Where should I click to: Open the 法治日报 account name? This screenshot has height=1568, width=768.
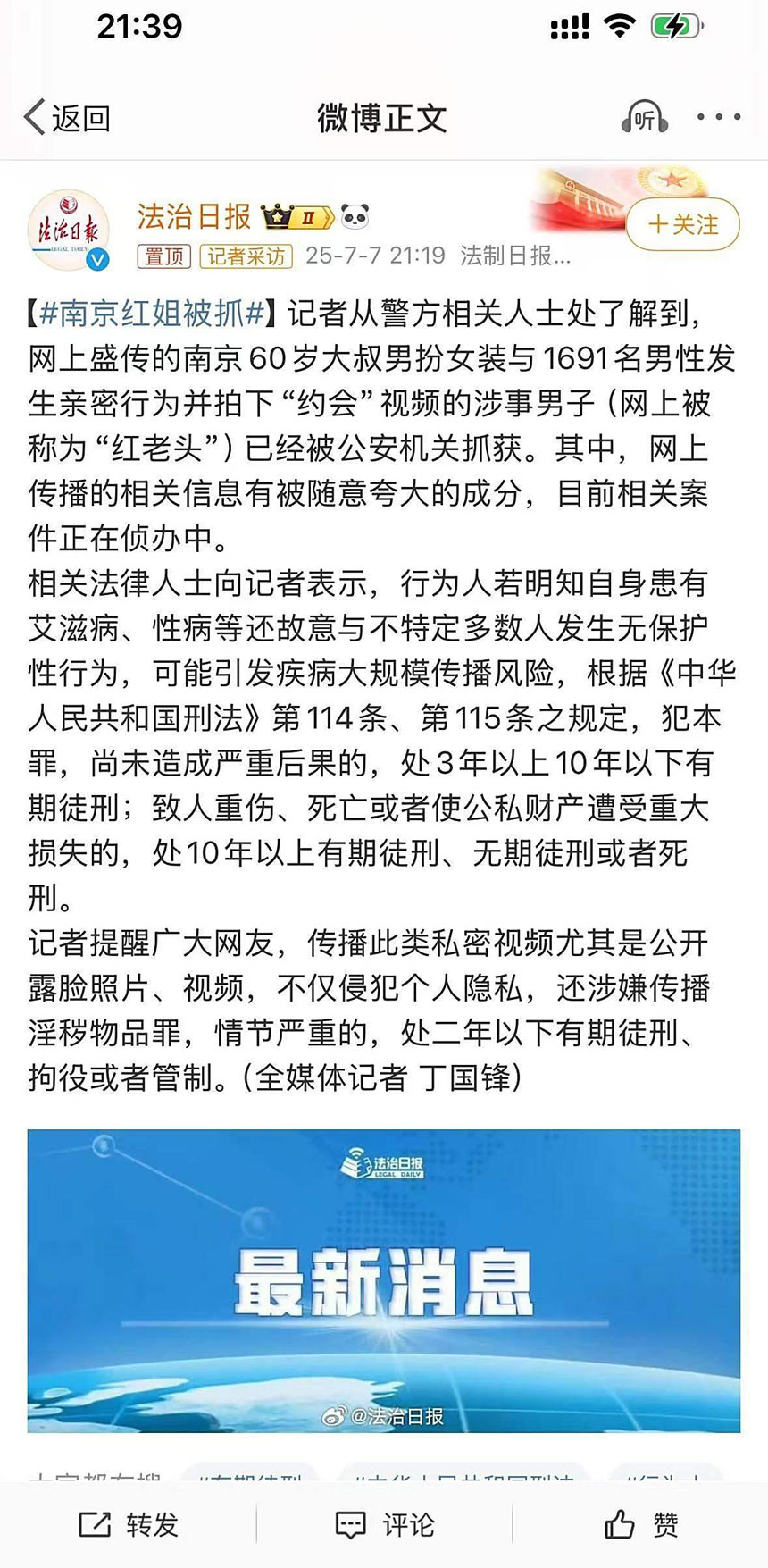pyautogui.click(x=195, y=215)
